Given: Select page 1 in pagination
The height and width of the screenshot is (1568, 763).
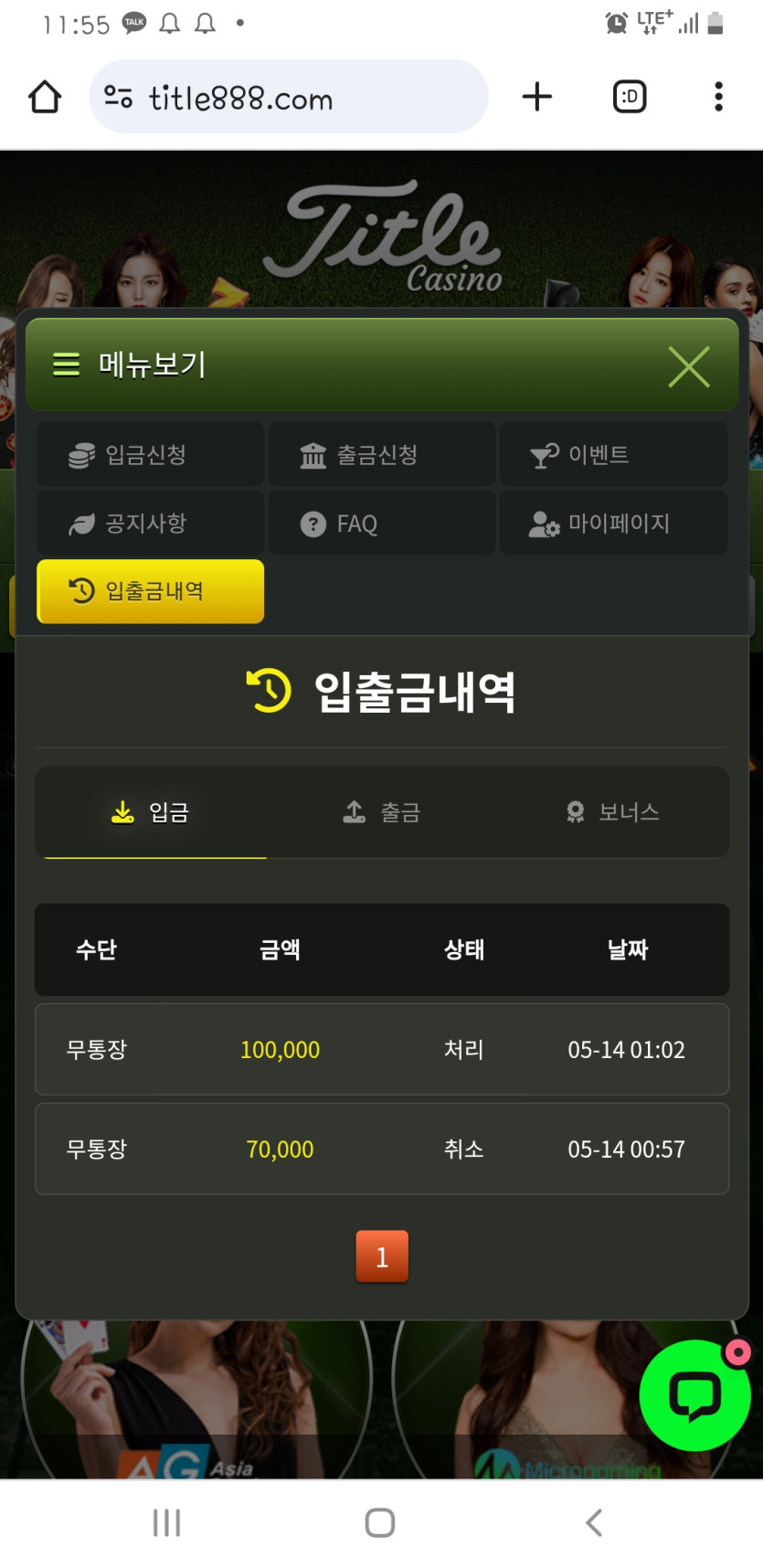Looking at the screenshot, I should click(382, 1256).
